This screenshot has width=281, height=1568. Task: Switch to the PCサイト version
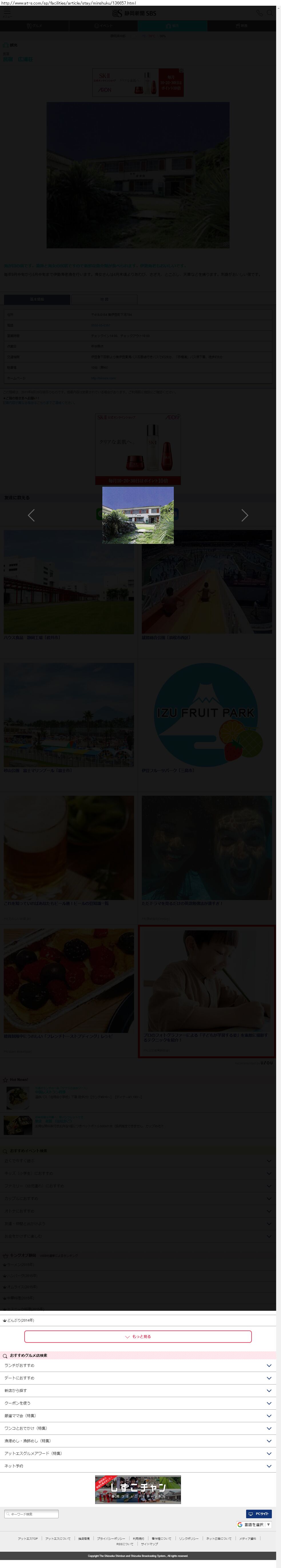tap(258, 1514)
